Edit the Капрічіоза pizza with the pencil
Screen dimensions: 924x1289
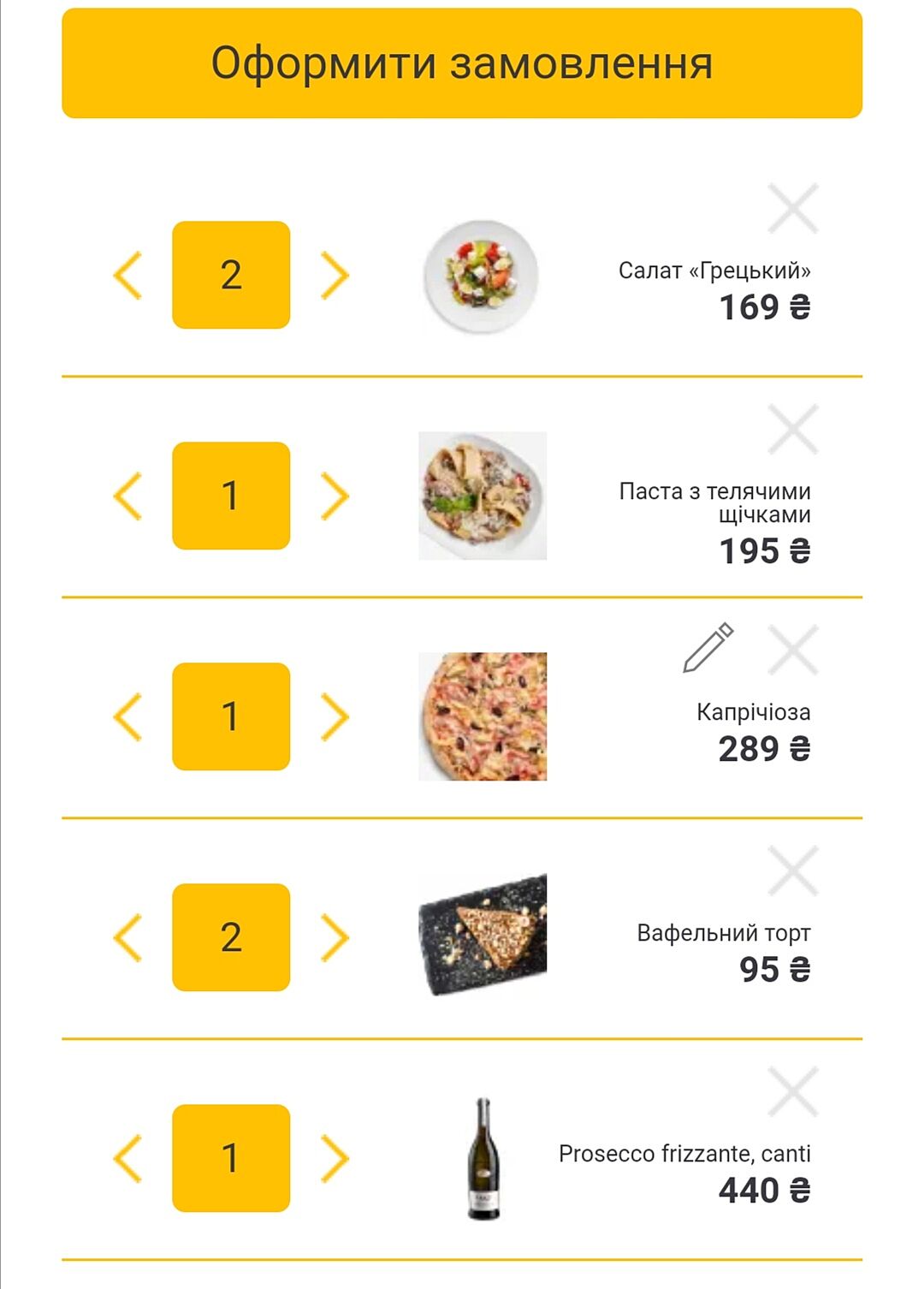pos(708,648)
